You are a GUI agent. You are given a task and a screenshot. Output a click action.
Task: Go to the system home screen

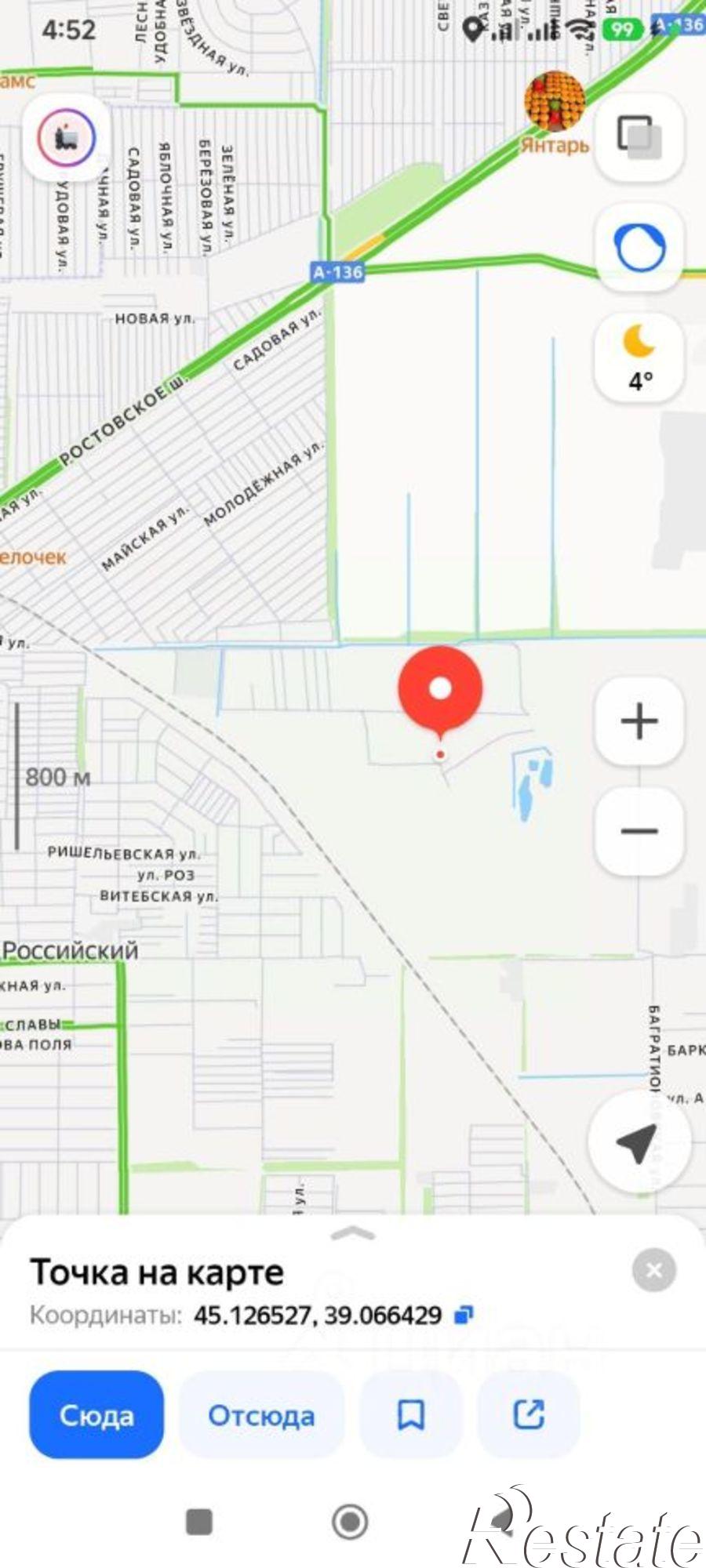[350, 1522]
